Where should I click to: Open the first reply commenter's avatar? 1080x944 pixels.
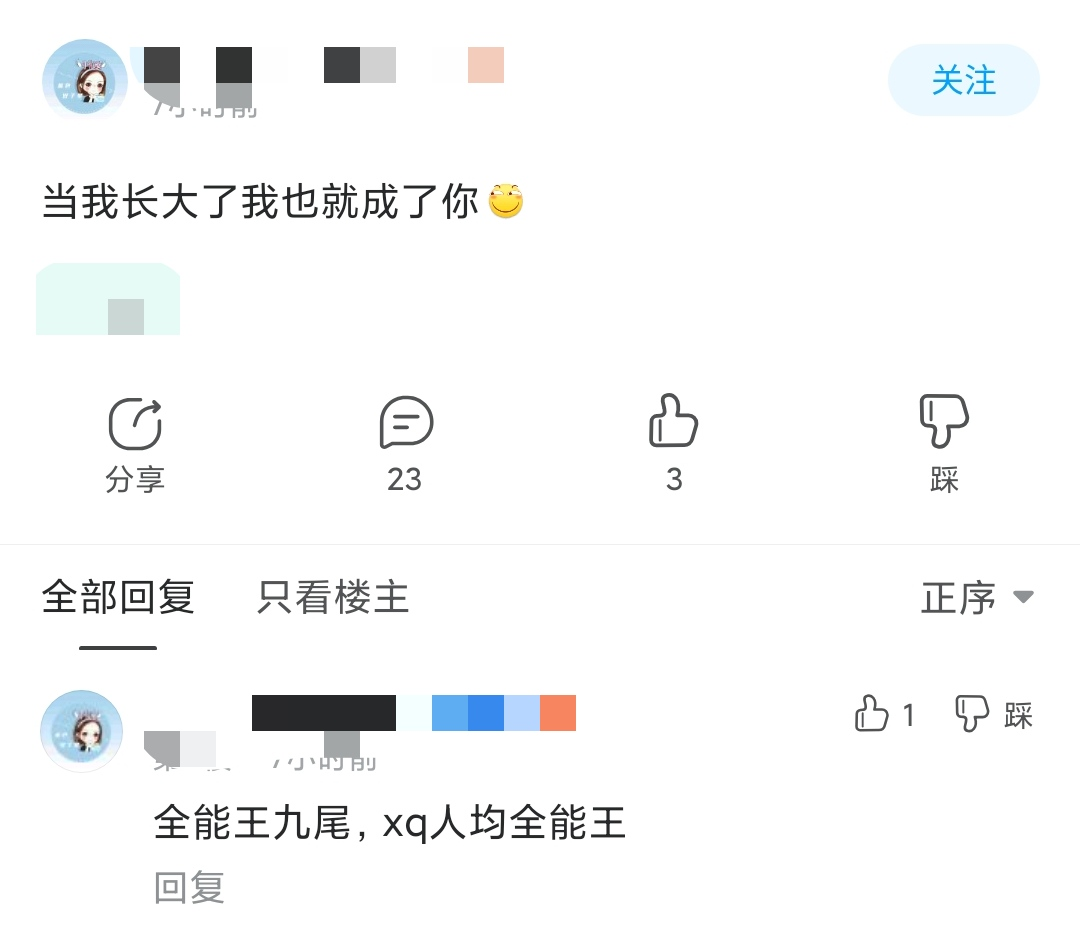pos(82,732)
